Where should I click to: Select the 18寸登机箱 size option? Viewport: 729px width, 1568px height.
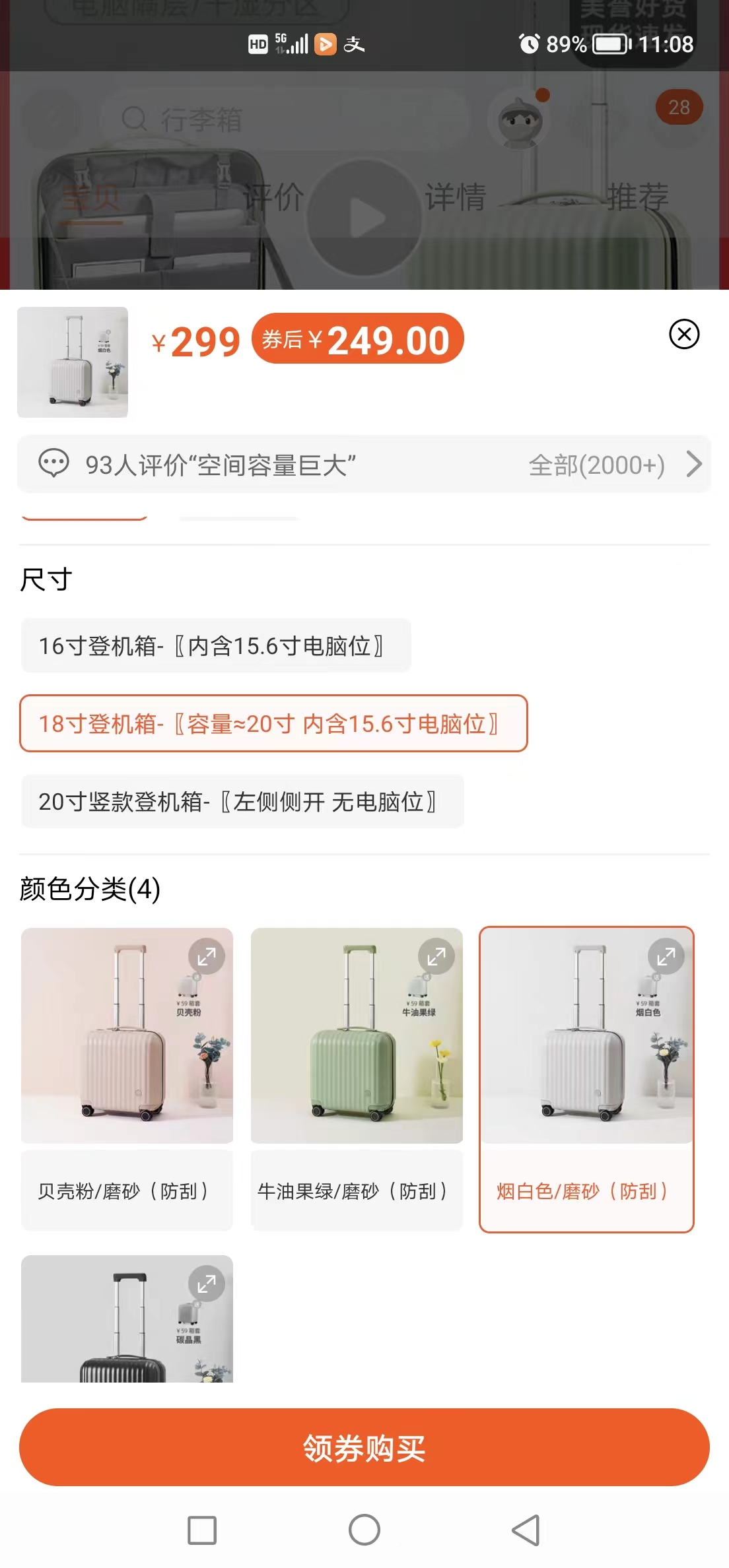pos(273,723)
